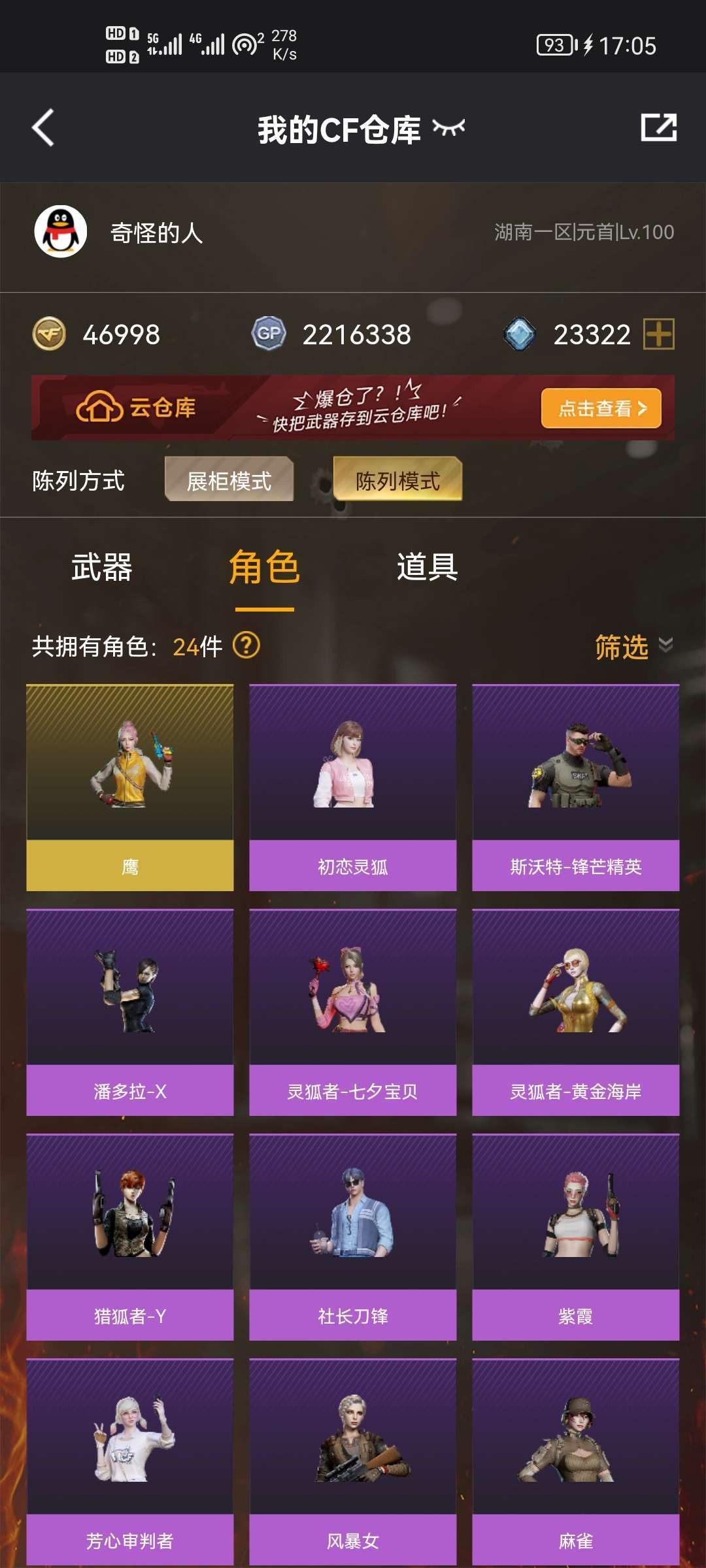Tap the share icon in the title bar
Viewport: 706px width, 1568px height.
(658, 127)
